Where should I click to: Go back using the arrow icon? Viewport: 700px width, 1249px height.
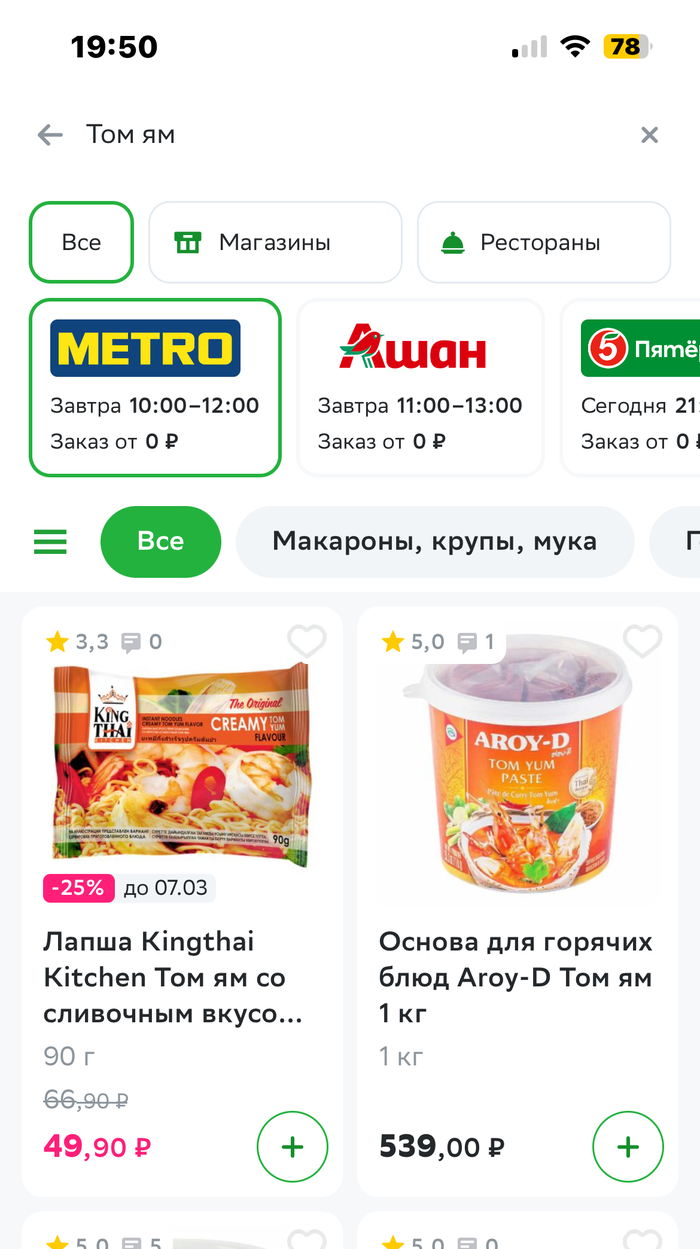click(49, 135)
